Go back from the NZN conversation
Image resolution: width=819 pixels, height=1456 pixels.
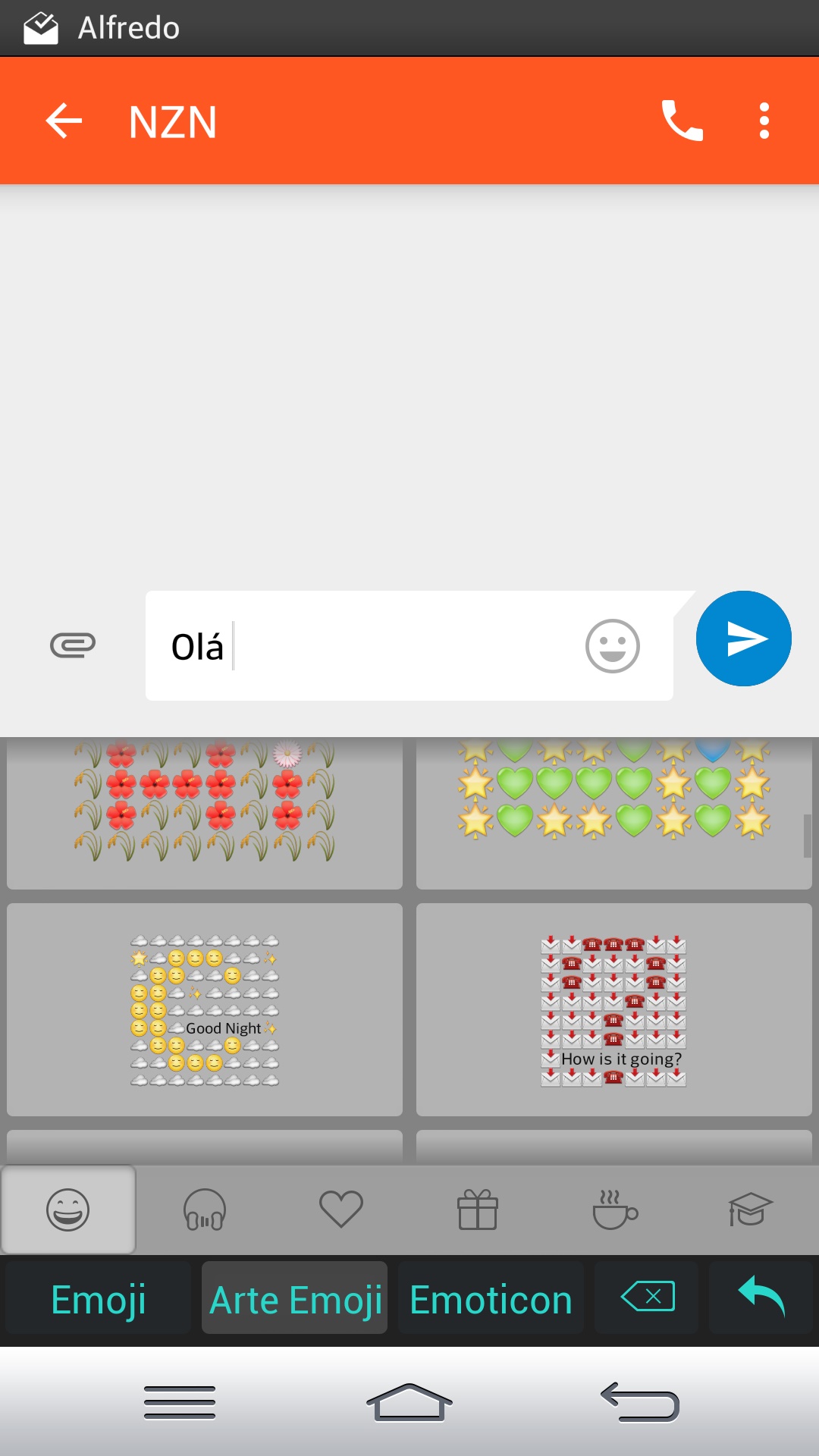[64, 121]
